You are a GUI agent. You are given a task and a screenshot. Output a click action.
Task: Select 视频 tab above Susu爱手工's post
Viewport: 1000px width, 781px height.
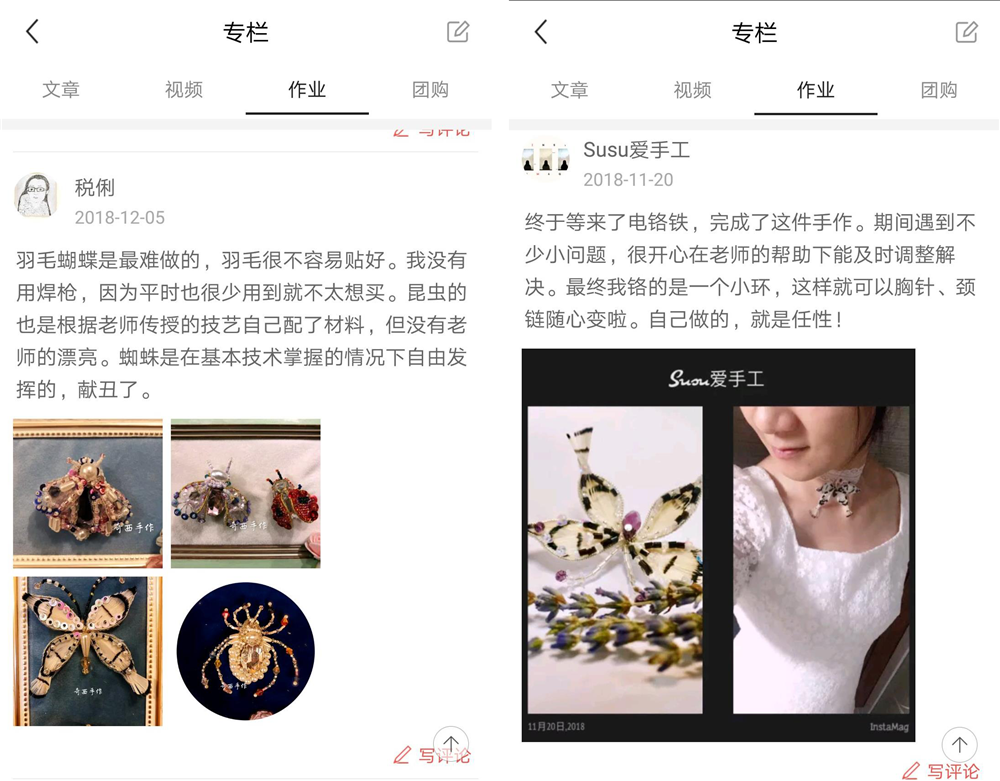[692, 90]
